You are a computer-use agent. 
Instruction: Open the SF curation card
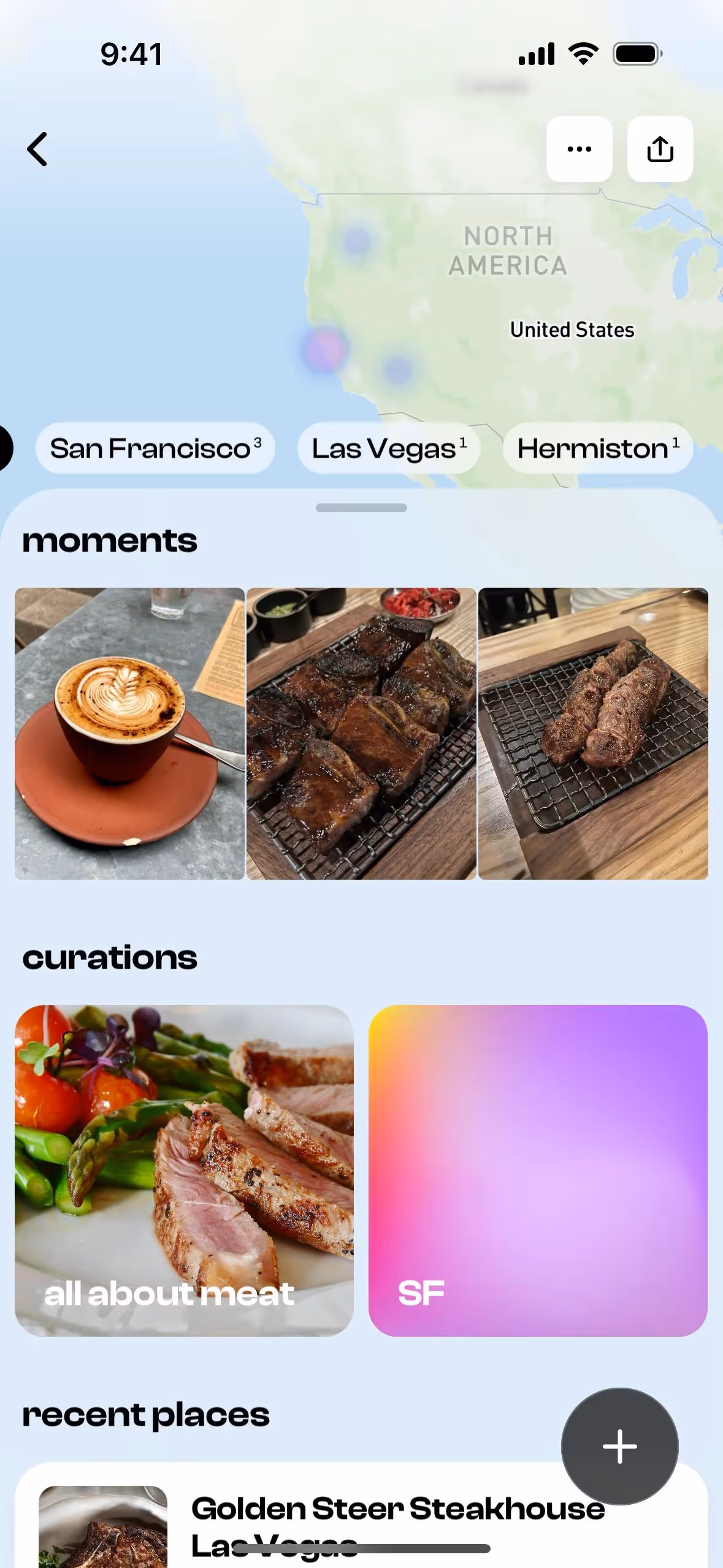538,1170
